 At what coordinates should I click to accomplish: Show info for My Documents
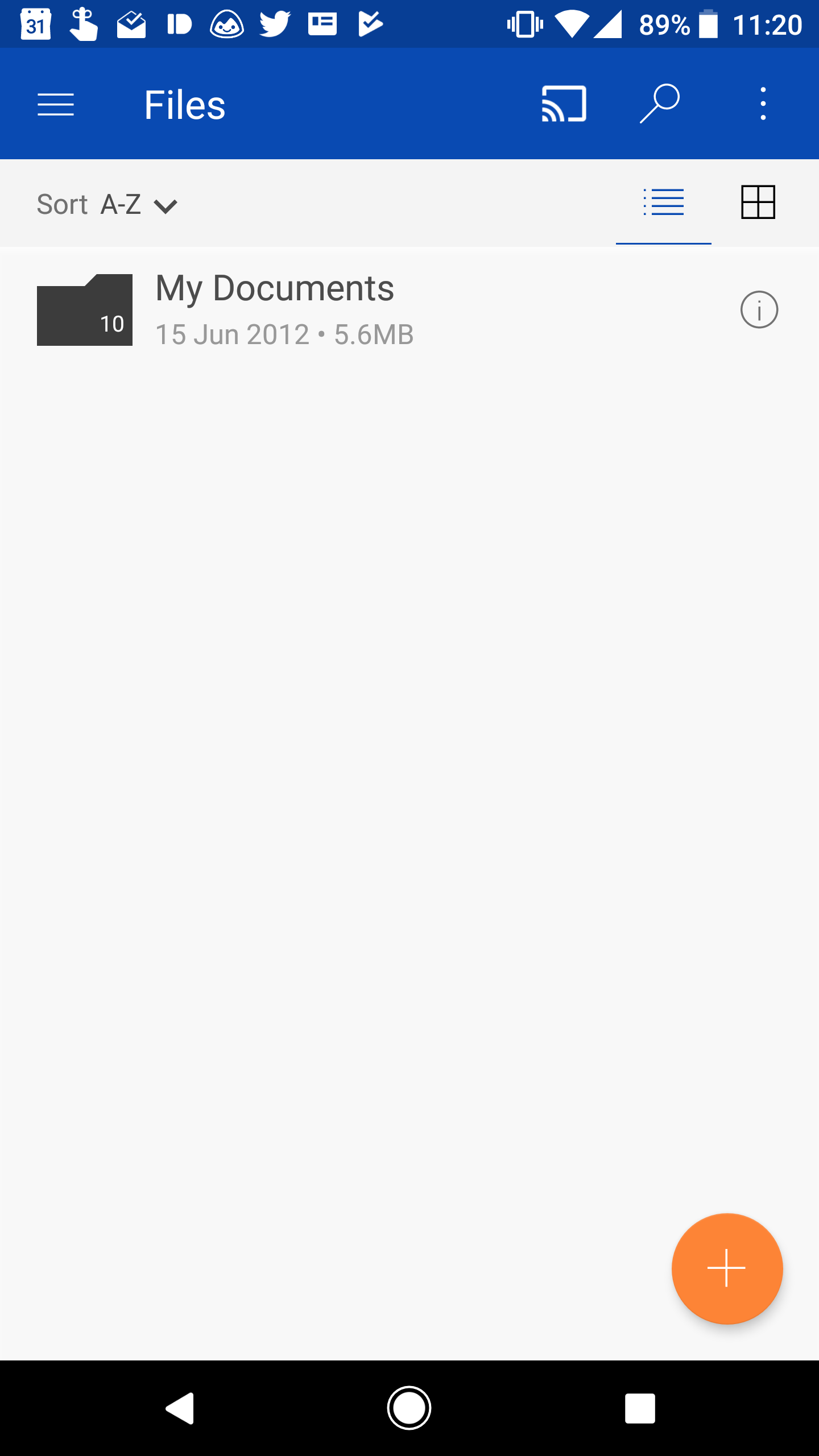(x=759, y=310)
